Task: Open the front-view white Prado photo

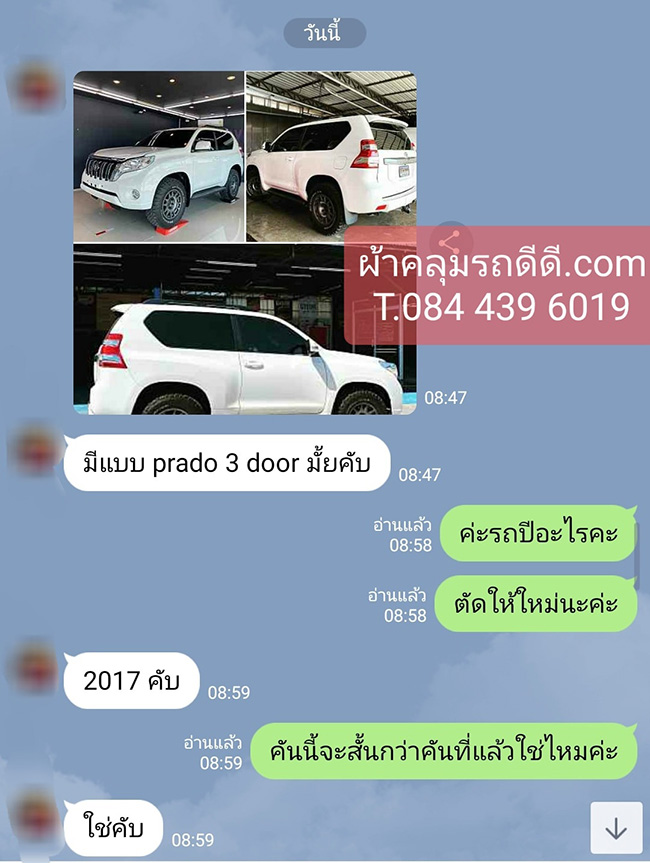Action: click(x=159, y=156)
